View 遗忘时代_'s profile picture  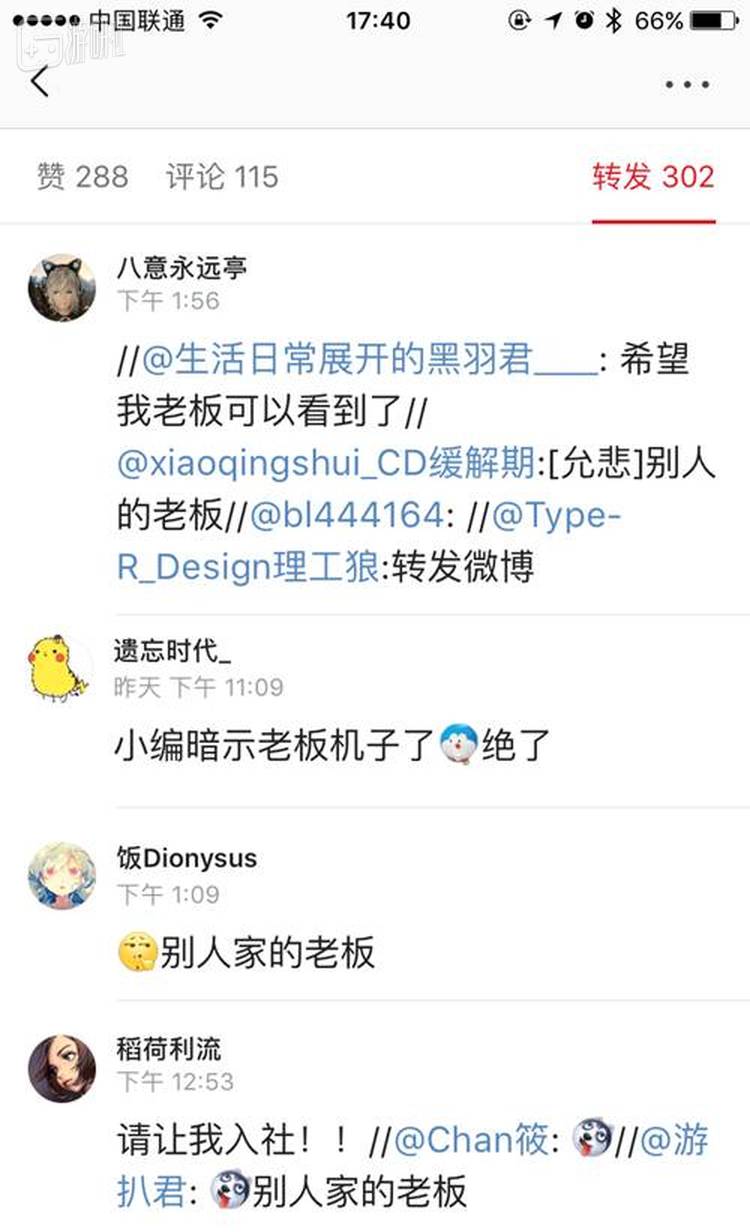(x=60, y=667)
